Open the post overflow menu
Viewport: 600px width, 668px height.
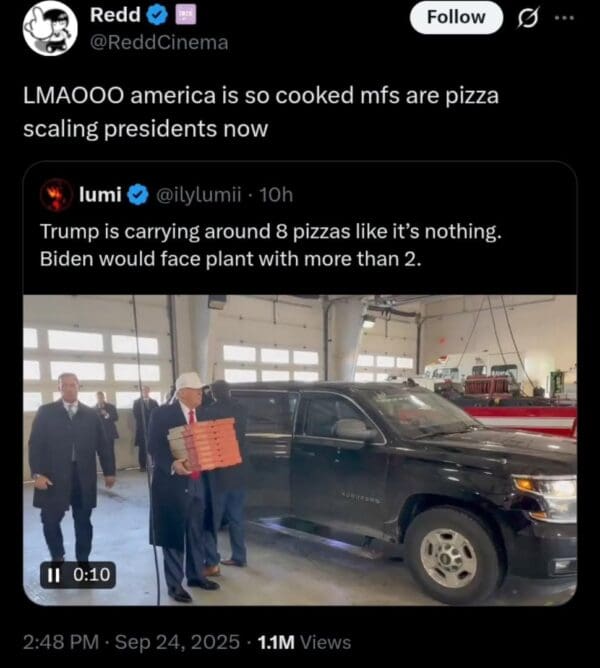[x=565, y=17]
